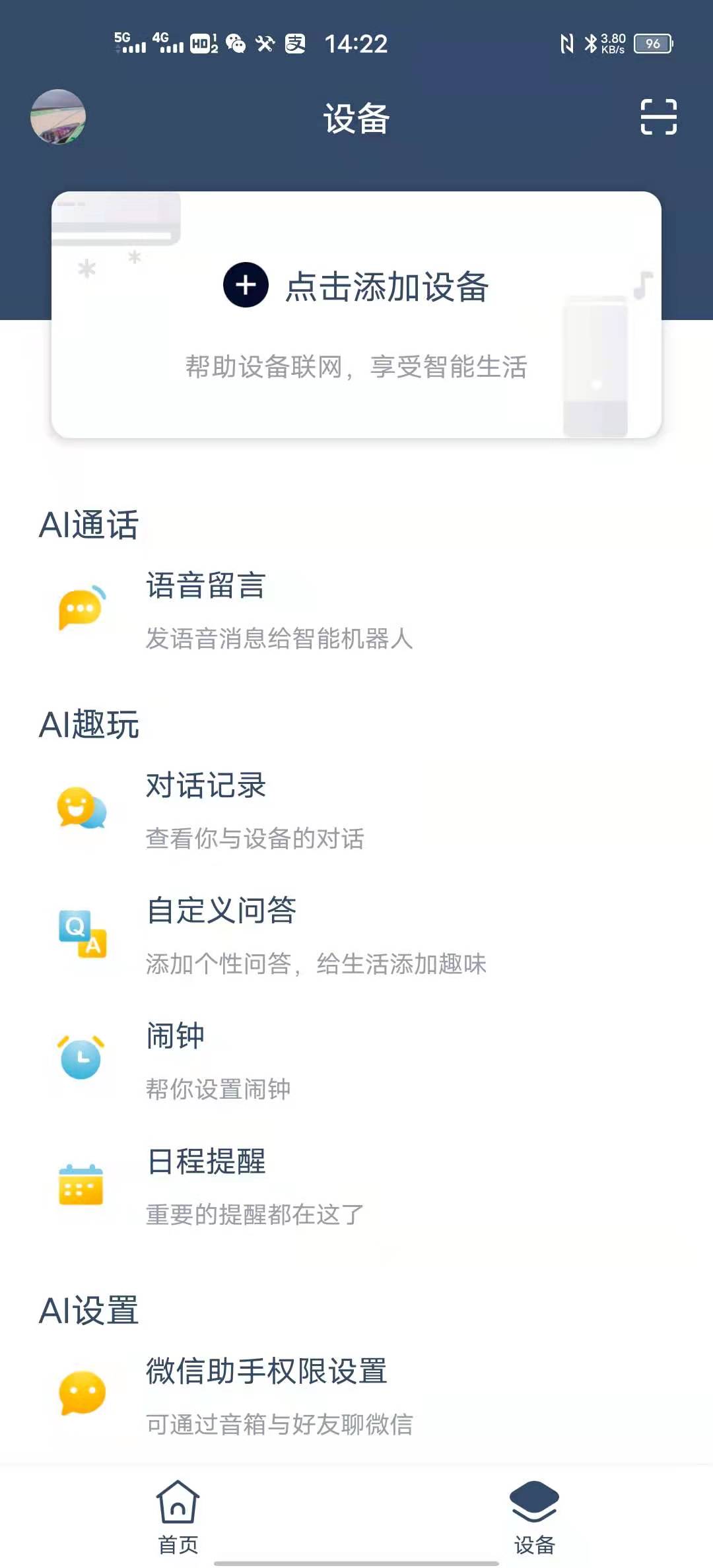Open 日程提醒 schedule reminders
713x1568 pixels.
205,1163
